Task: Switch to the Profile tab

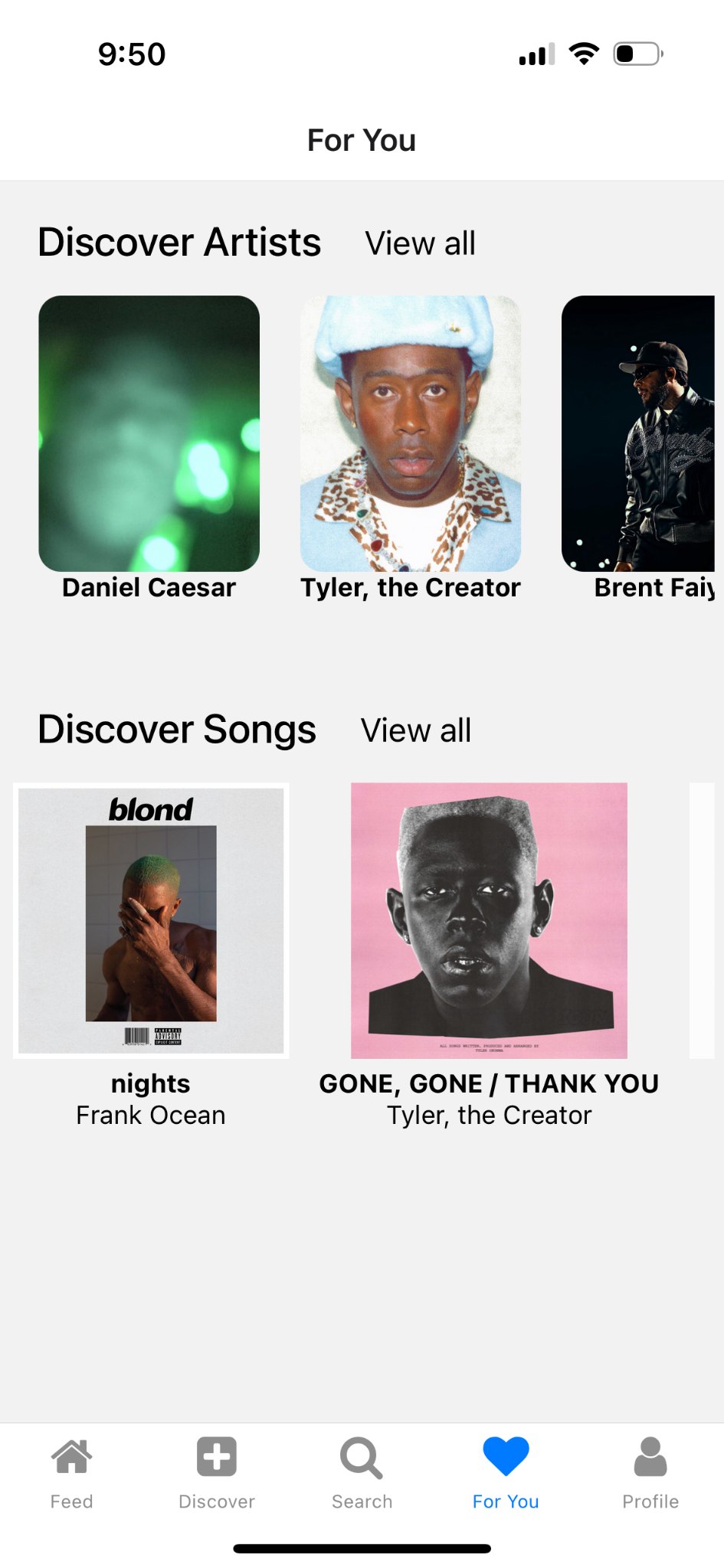Action: 650,1473
